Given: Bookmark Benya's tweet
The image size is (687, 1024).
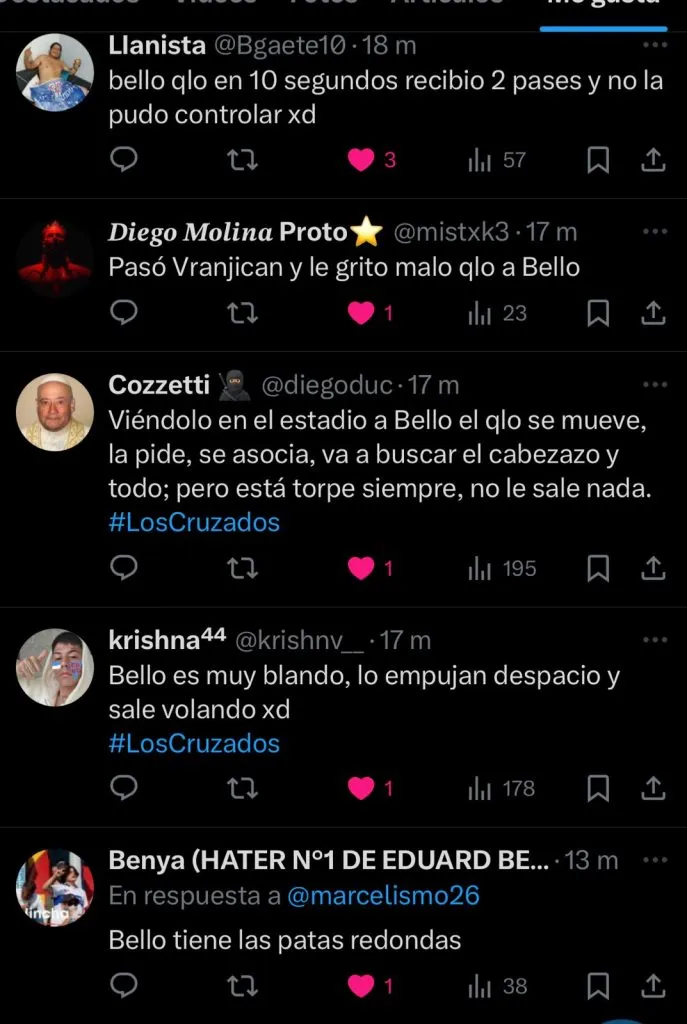Looking at the screenshot, I should (598, 986).
